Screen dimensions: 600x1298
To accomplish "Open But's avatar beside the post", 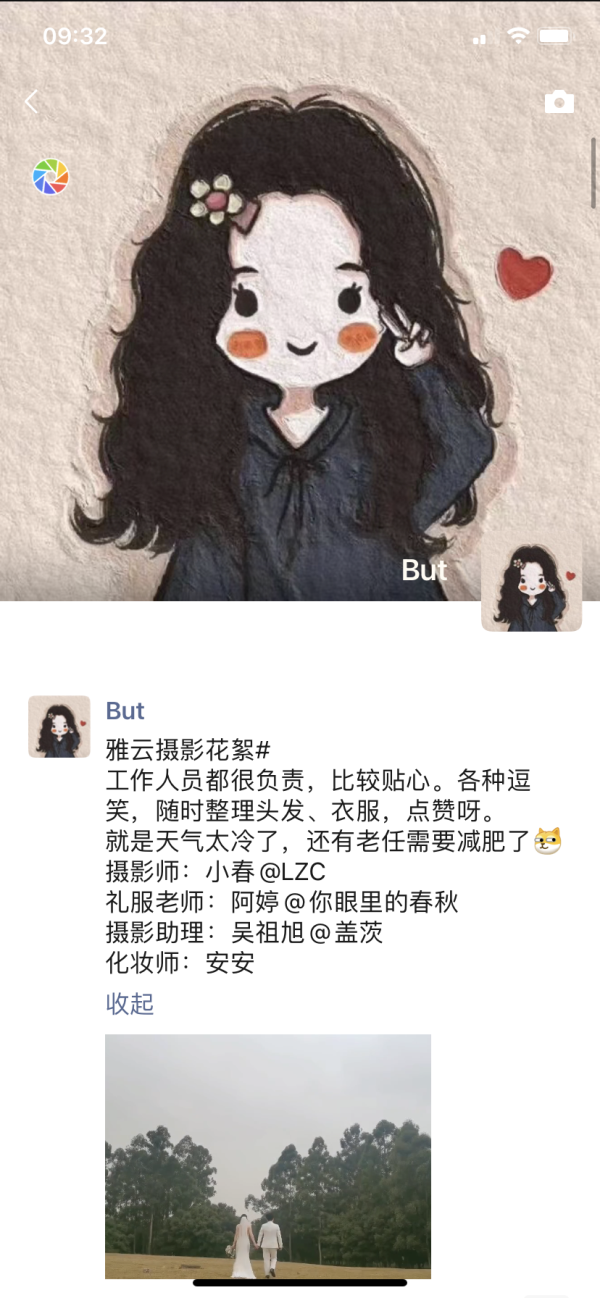I will [x=59, y=727].
